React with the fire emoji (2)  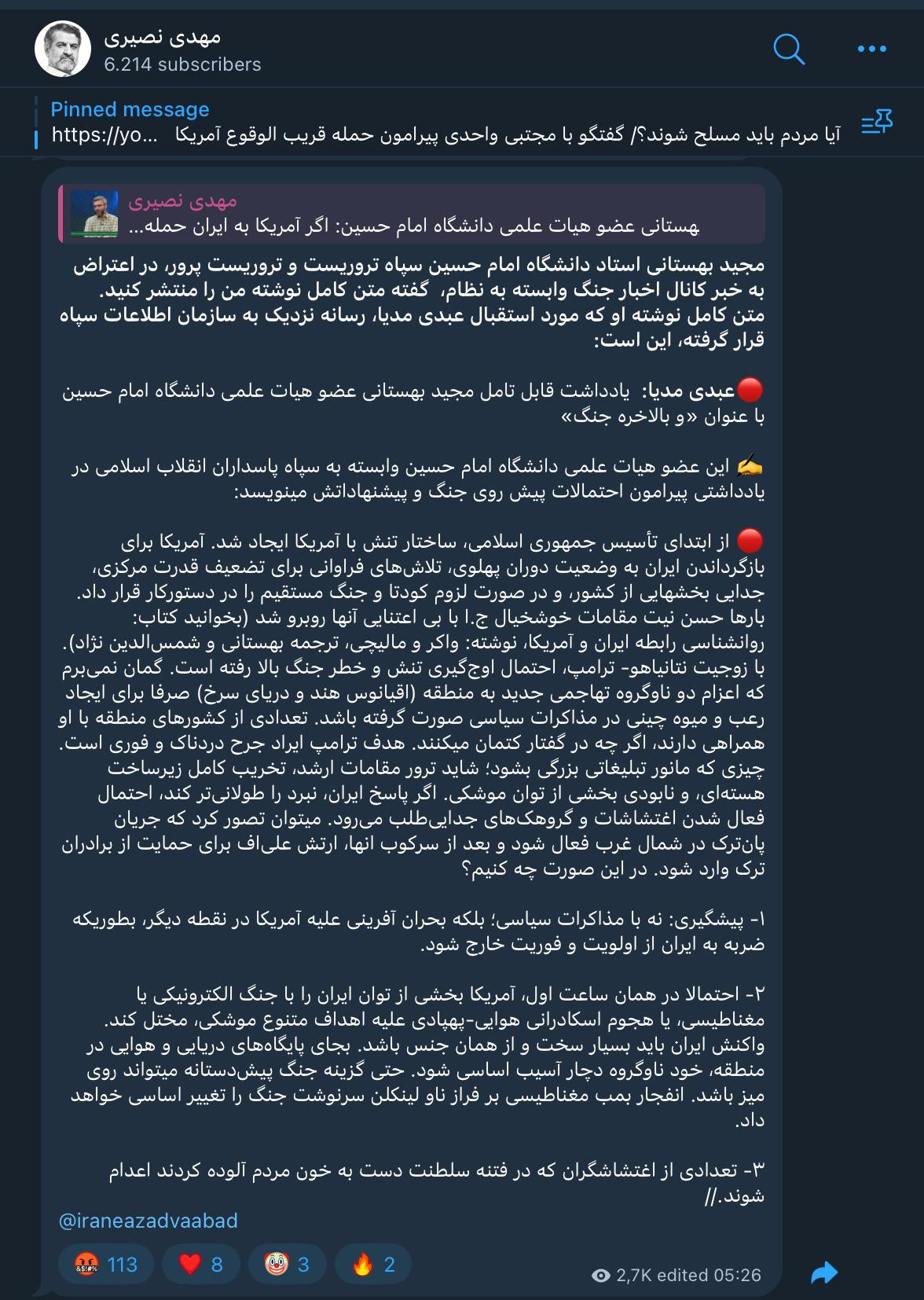click(373, 1265)
